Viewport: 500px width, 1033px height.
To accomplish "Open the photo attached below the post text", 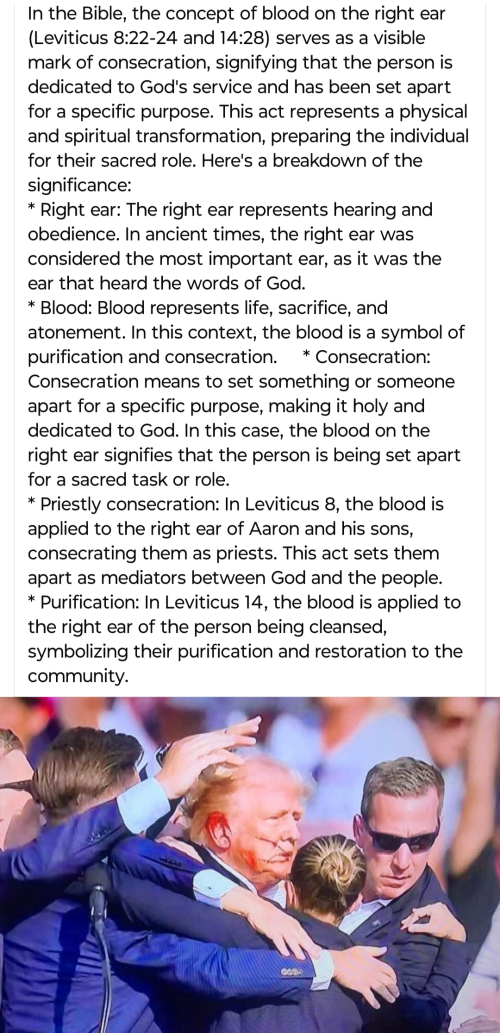I will pos(250,864).
